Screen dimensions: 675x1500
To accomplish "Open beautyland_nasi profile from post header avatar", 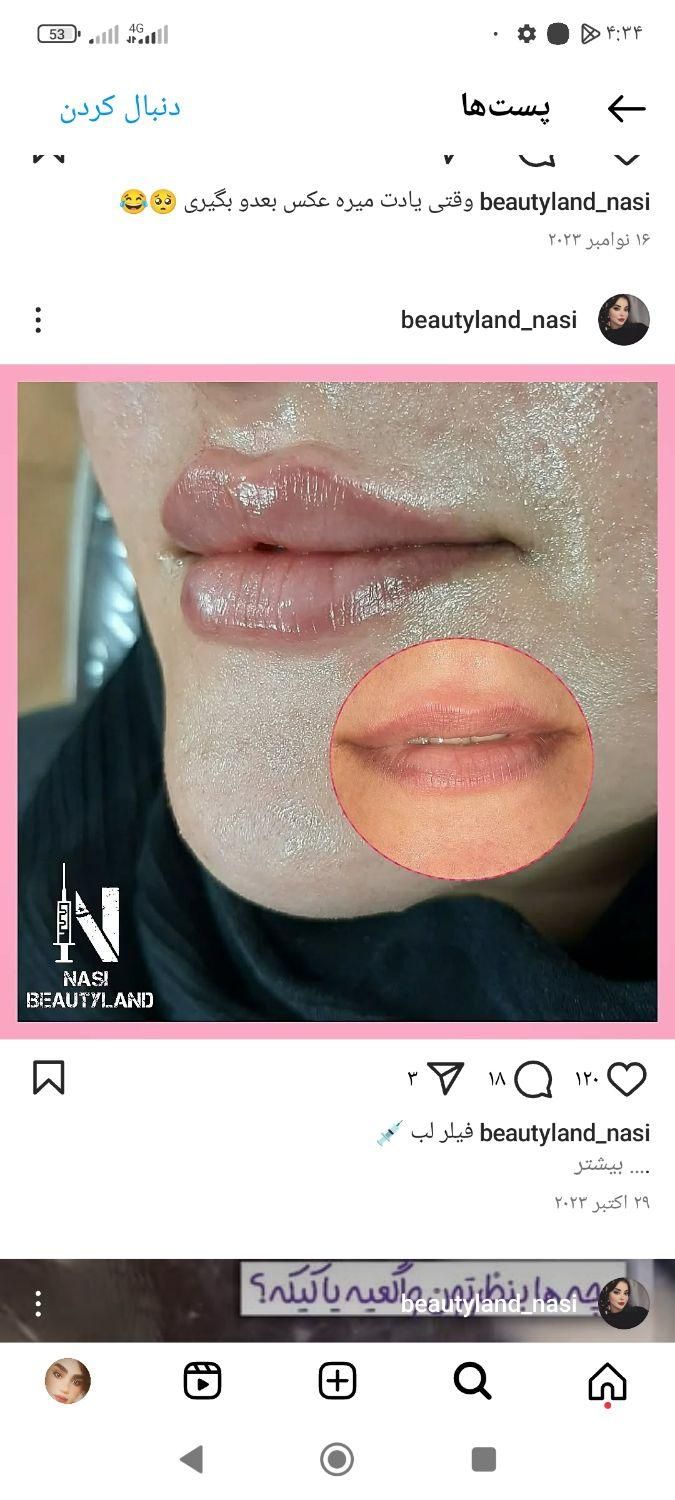I will pyautogui.click(x=623, y=320).
